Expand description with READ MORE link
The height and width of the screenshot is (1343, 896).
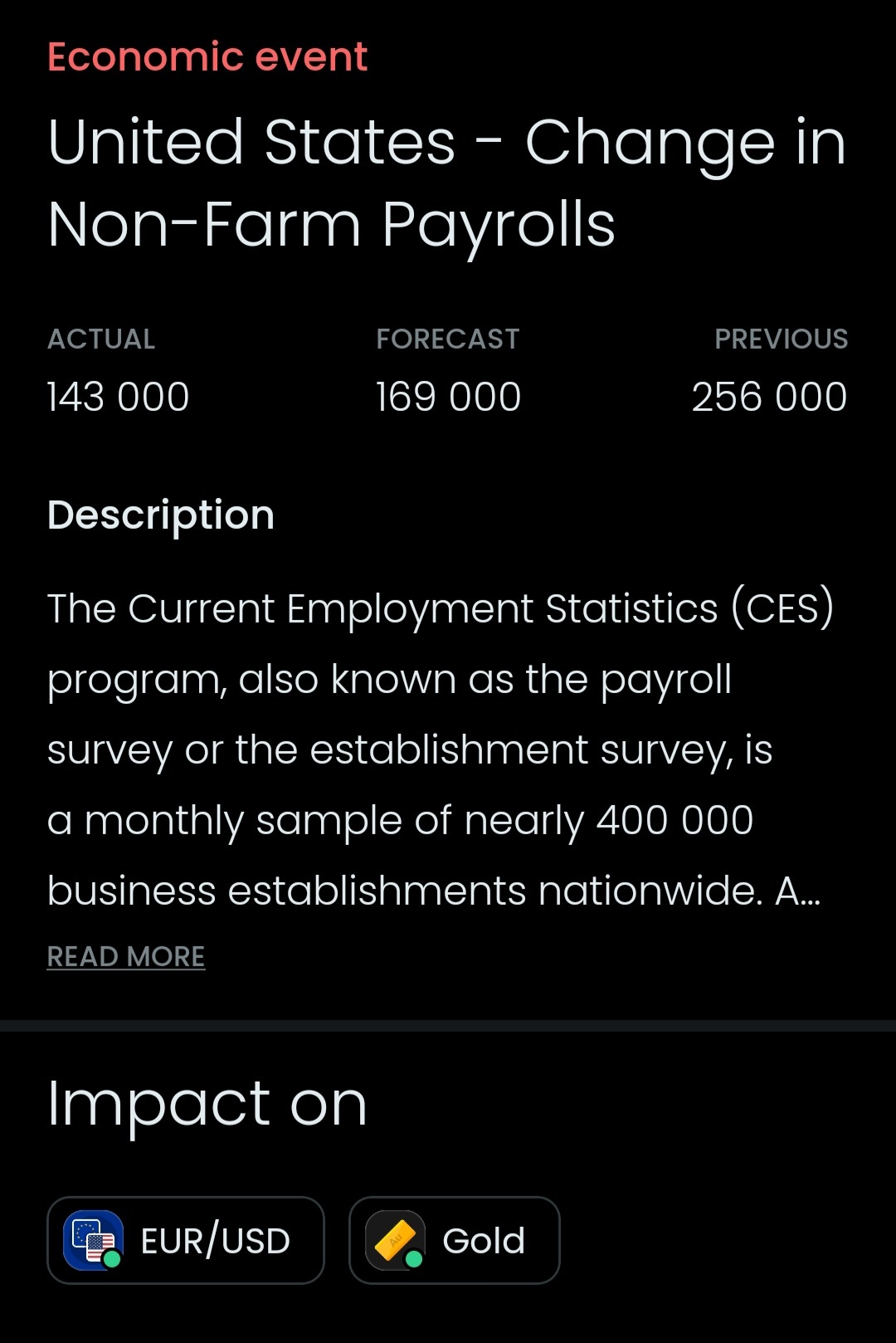click(x=126, y=956)
